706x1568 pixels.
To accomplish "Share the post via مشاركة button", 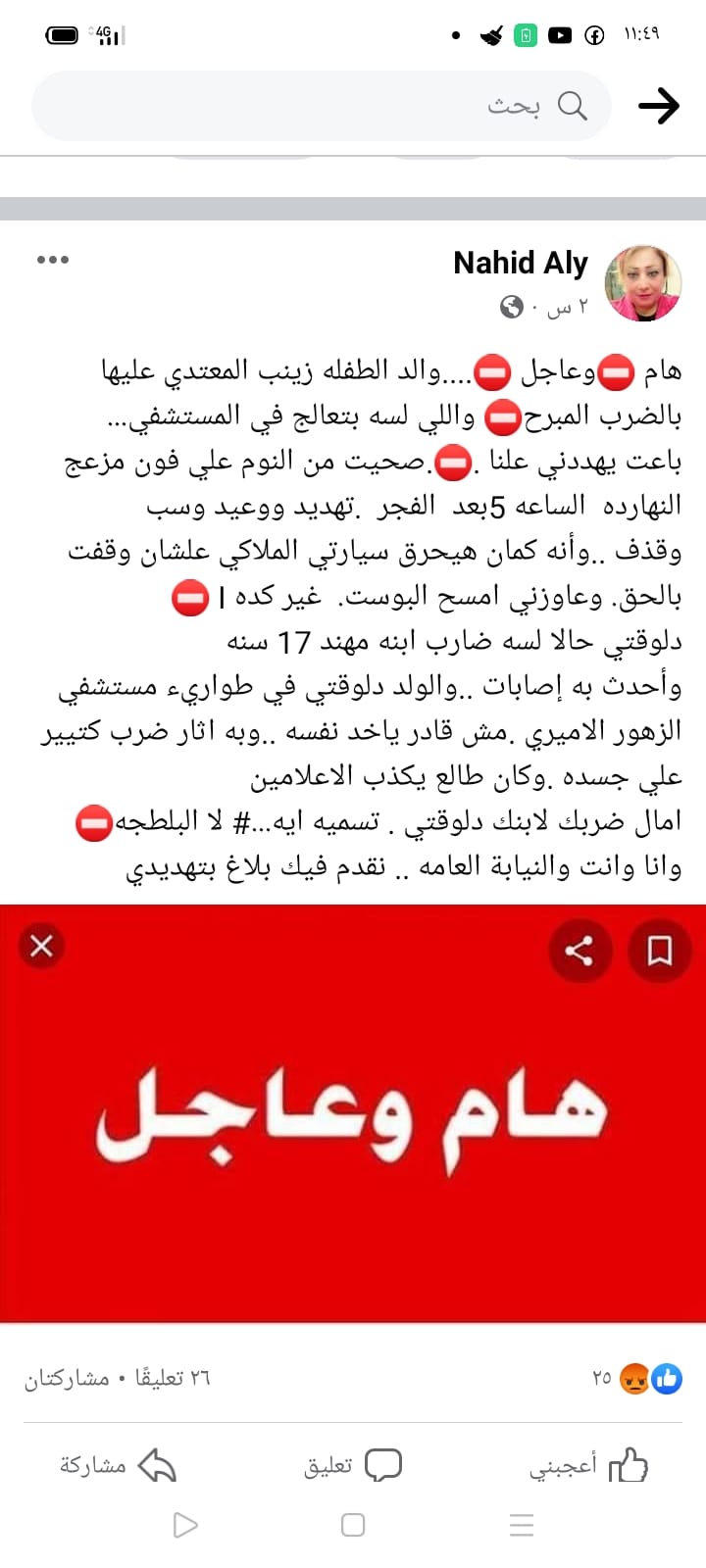I will (x=118, y=1466).
